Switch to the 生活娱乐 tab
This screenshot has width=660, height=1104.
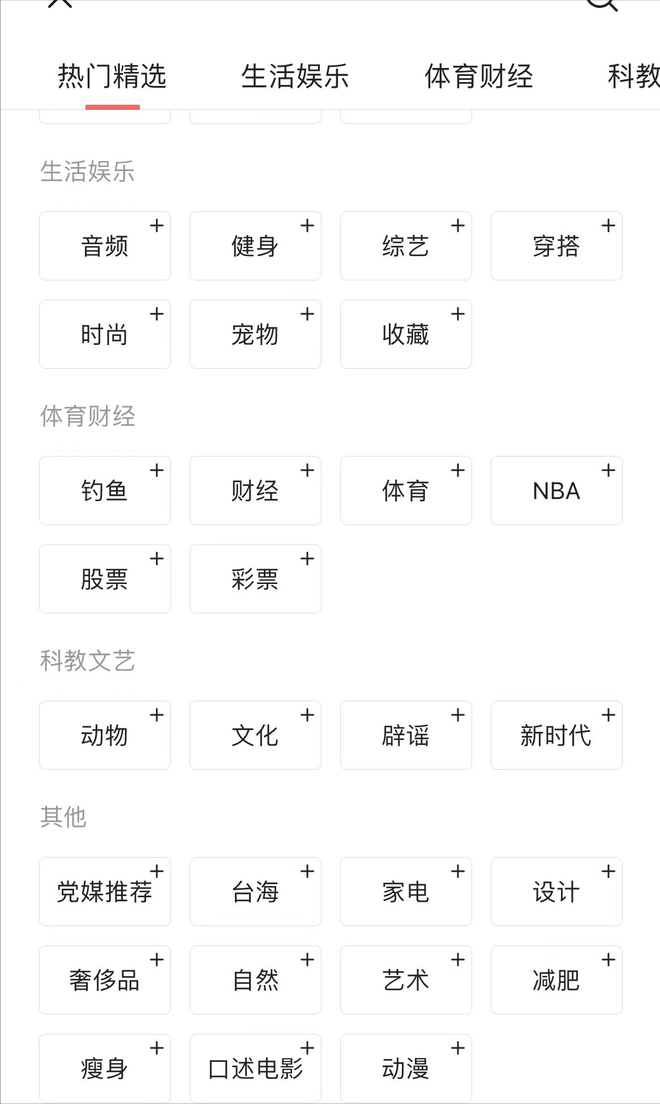(x=295, y=76)
